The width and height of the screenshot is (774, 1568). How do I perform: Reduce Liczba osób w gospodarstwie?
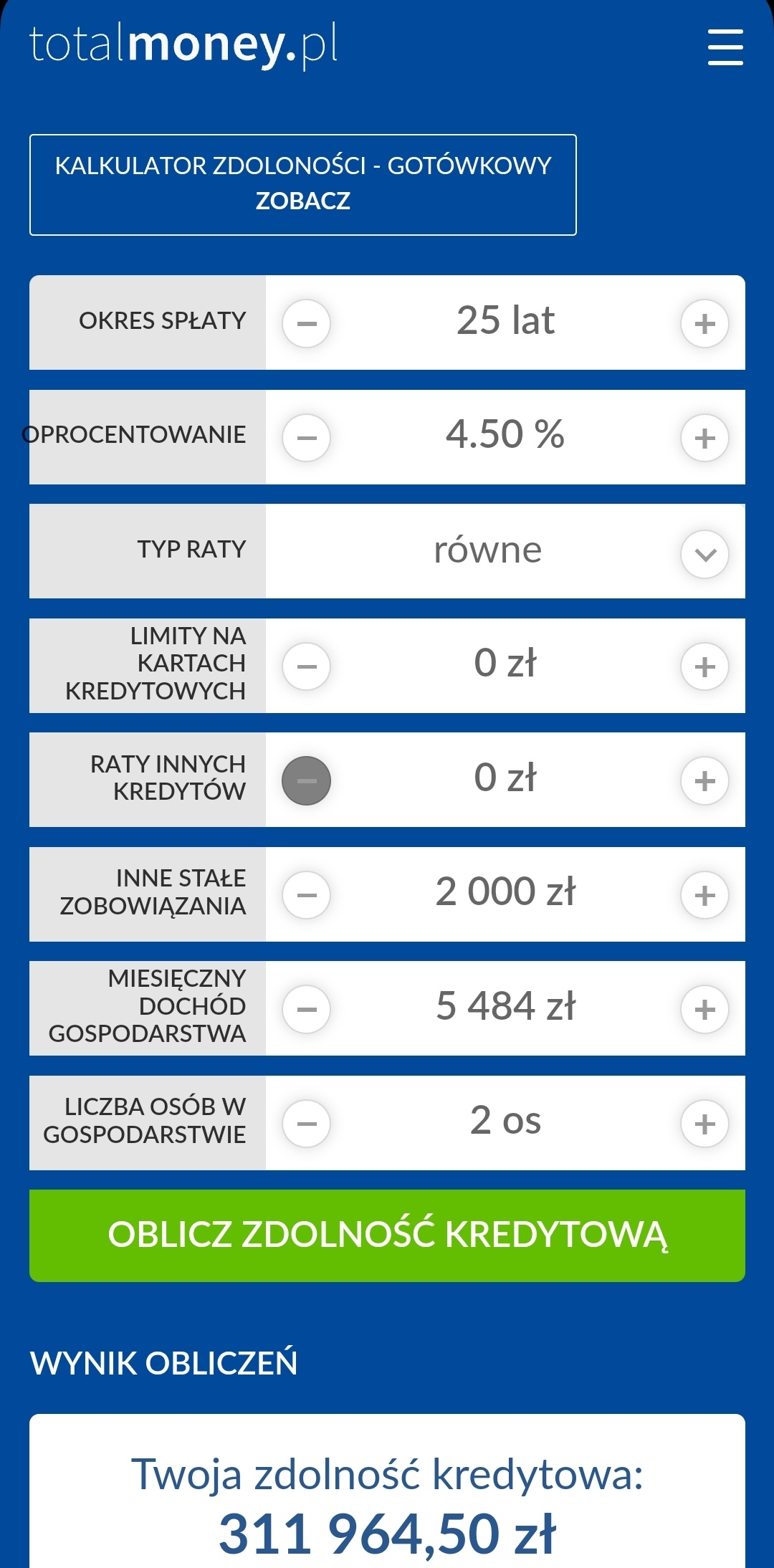(307, 1123)
